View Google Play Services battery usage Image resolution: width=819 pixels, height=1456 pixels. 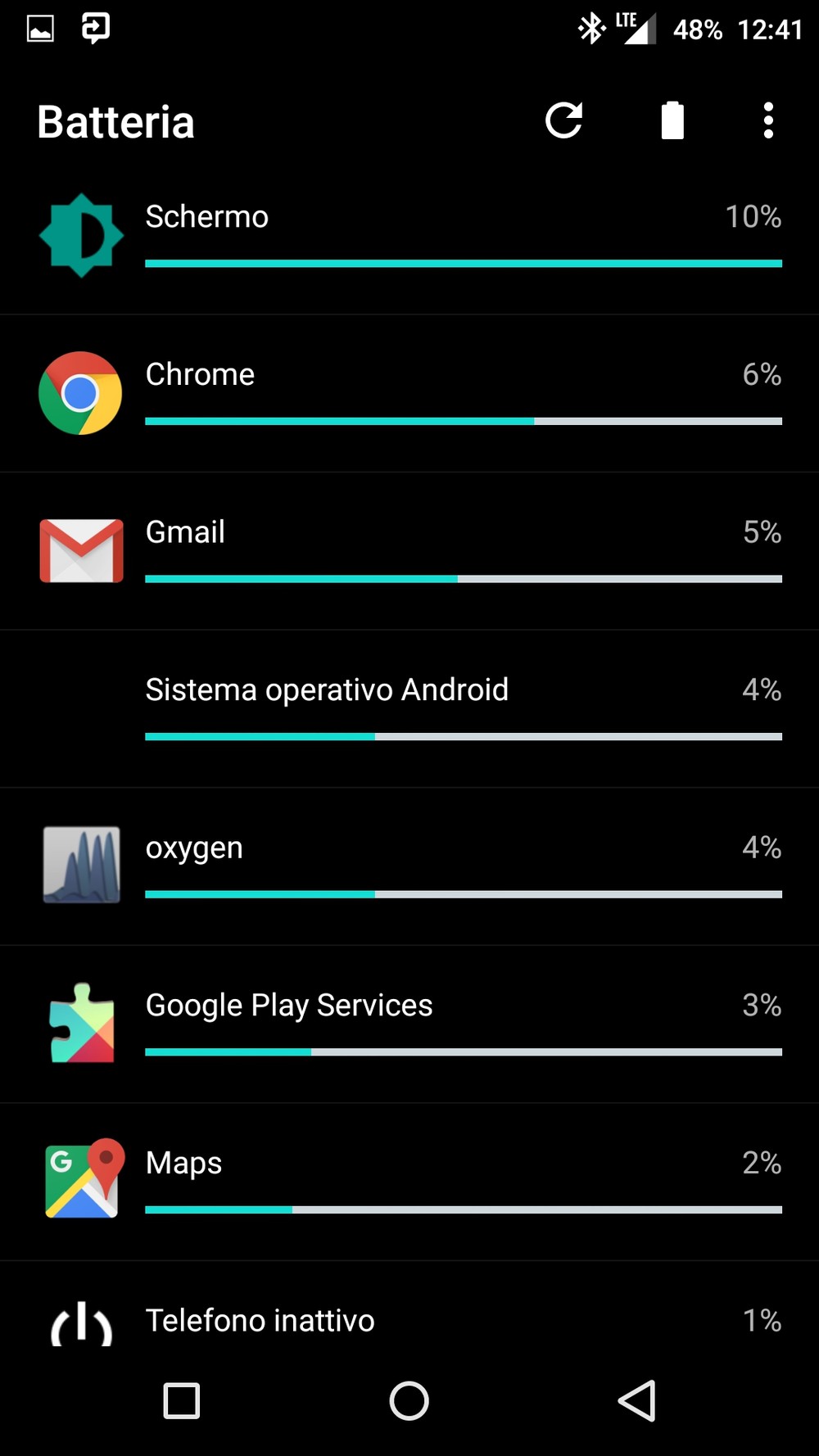click(409, 1024)
